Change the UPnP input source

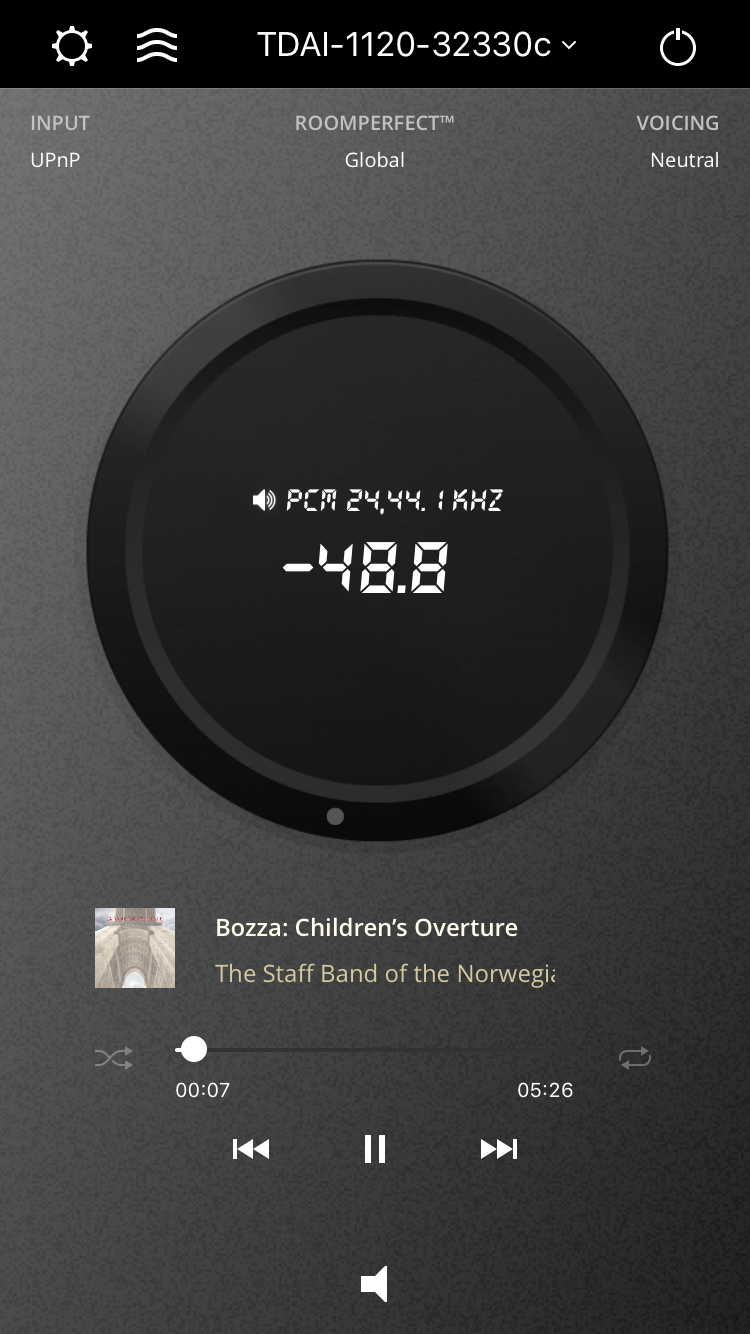tap(56, 159)
